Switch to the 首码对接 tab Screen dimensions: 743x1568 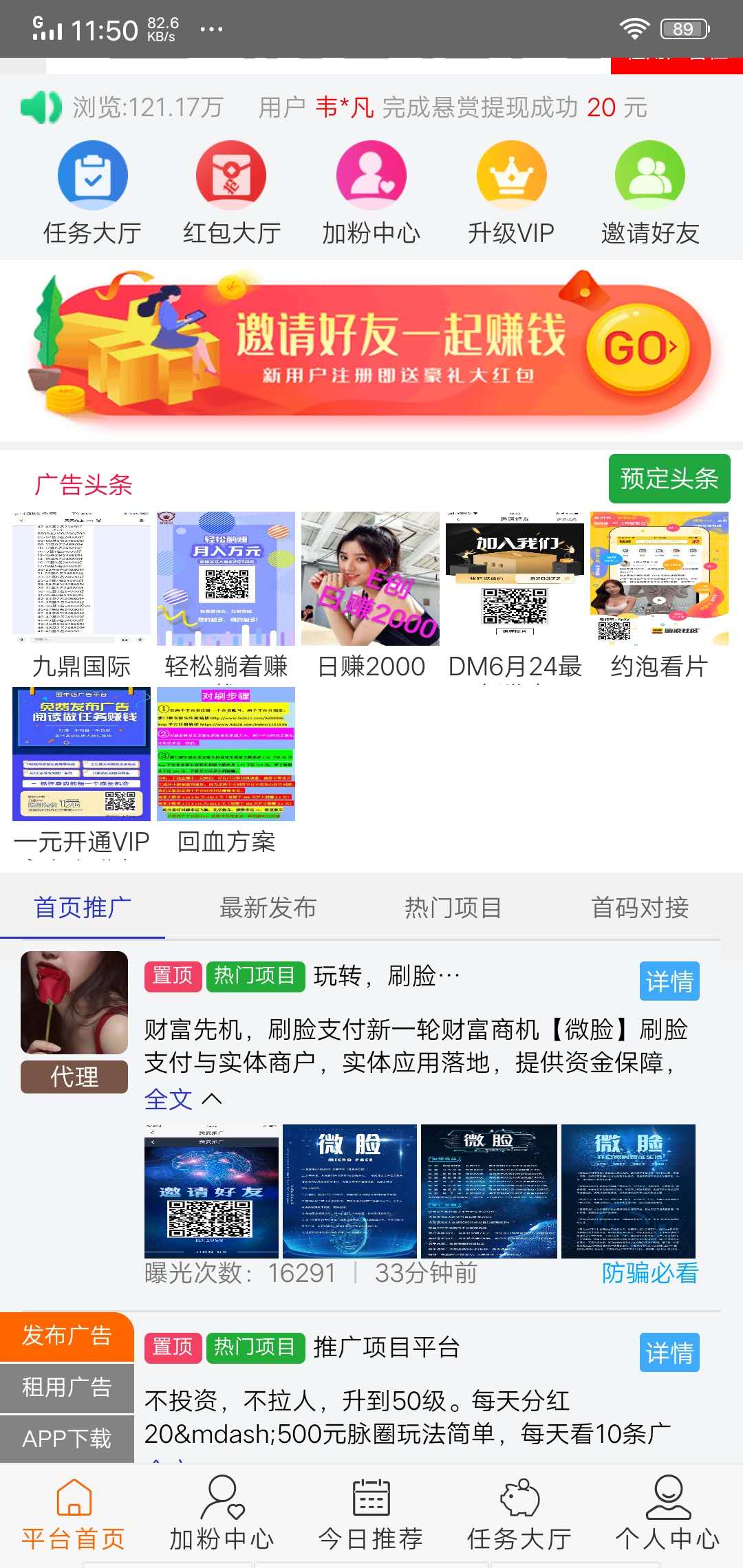tap(640, 908)
